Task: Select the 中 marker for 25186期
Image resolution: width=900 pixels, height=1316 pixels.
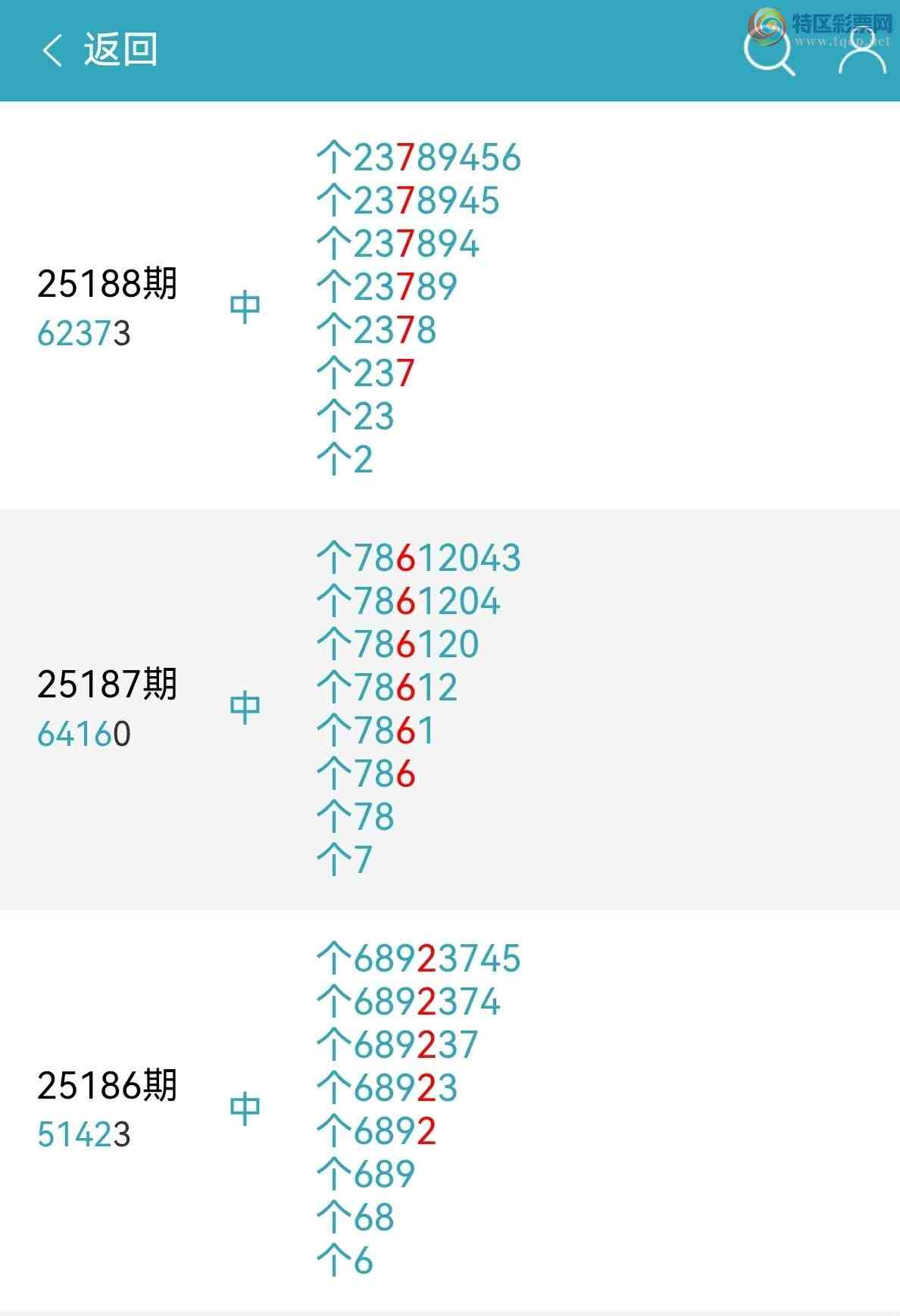Action: coord(245,1106)
